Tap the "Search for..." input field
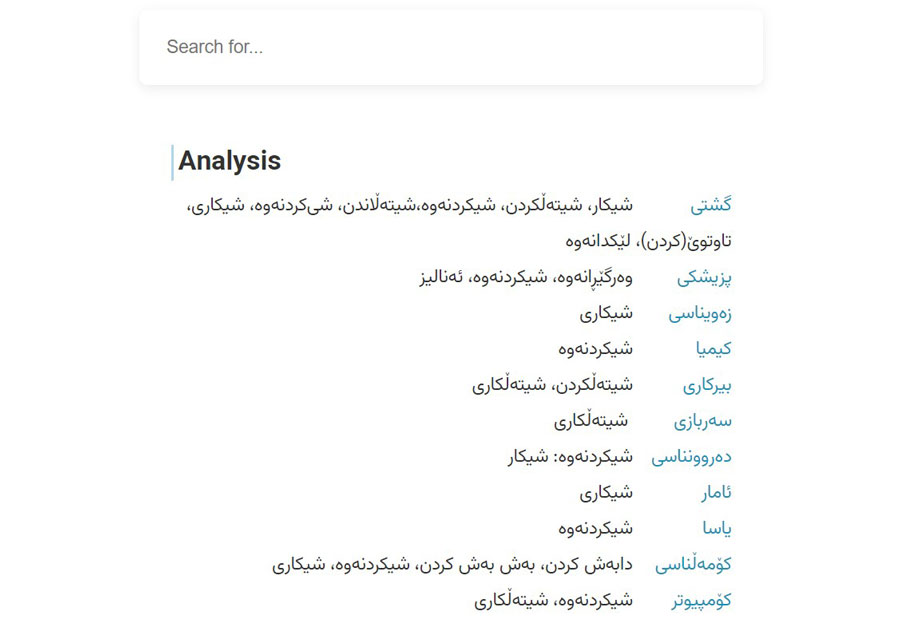Viewport: 900px width, 625px height. pyautogui.click(x=450, y=47)
